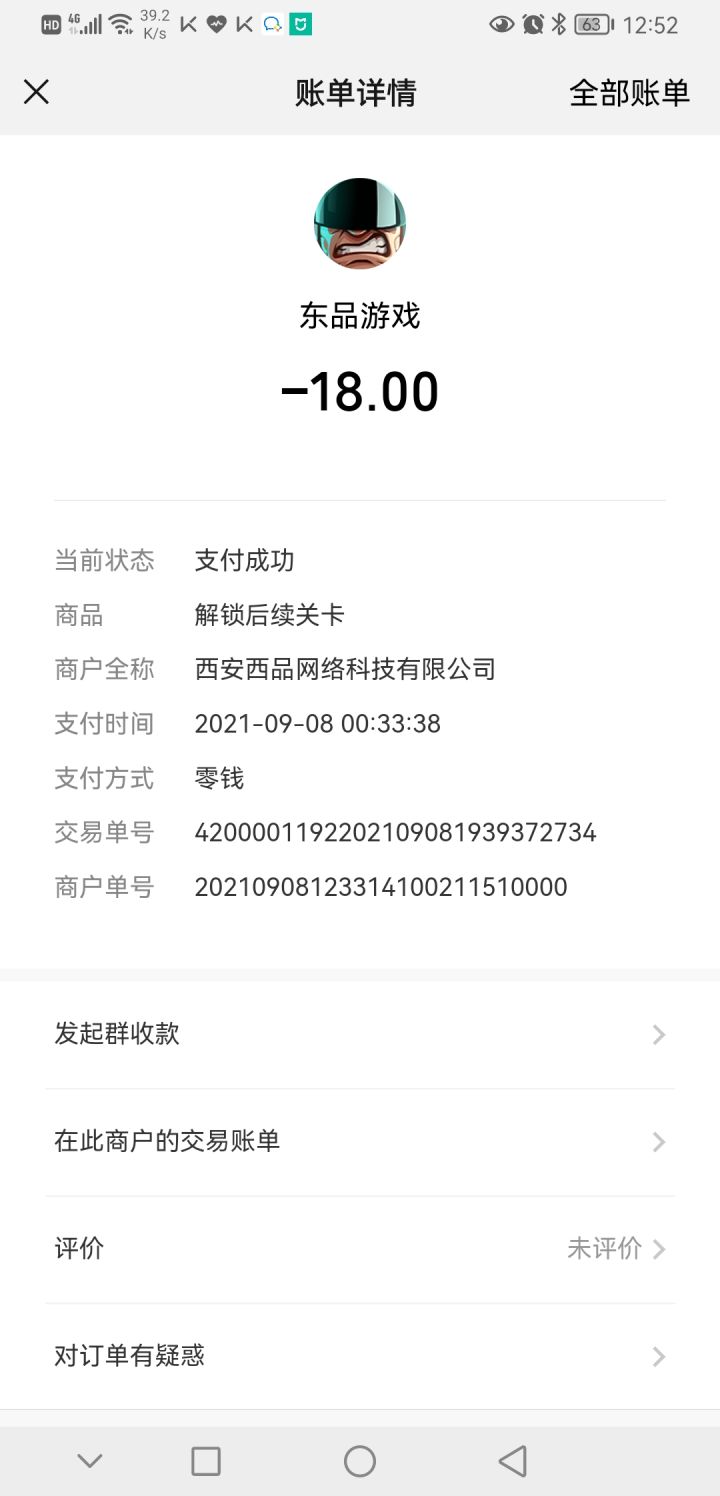The height and width of the screenshot is (1496, 720).
Task: Tap the chat bubble notification icon
Action: [x=271, y=25]
